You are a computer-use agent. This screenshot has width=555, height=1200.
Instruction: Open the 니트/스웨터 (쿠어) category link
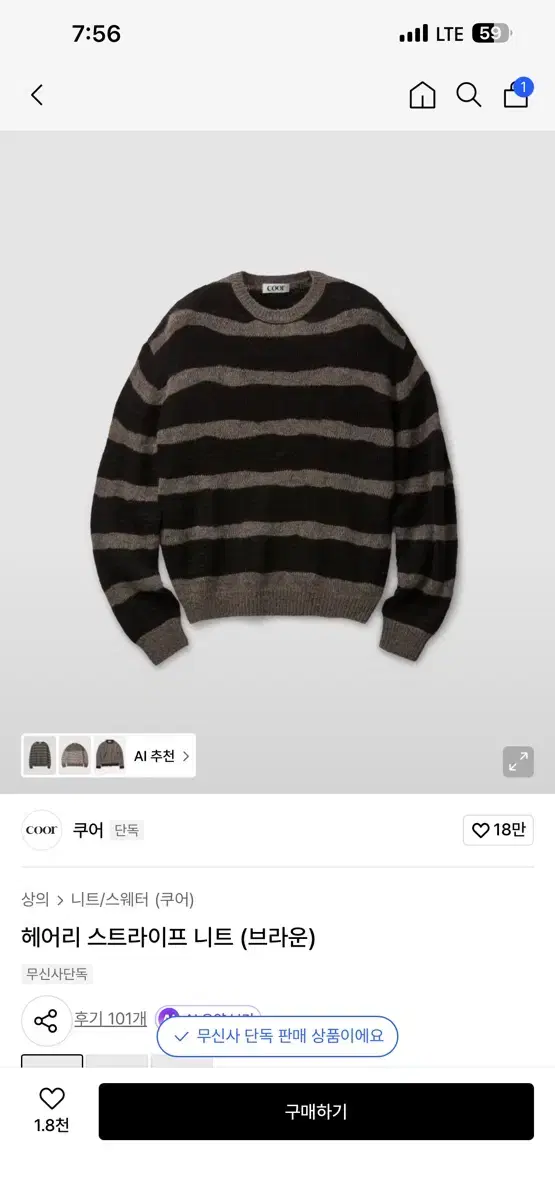132,899
